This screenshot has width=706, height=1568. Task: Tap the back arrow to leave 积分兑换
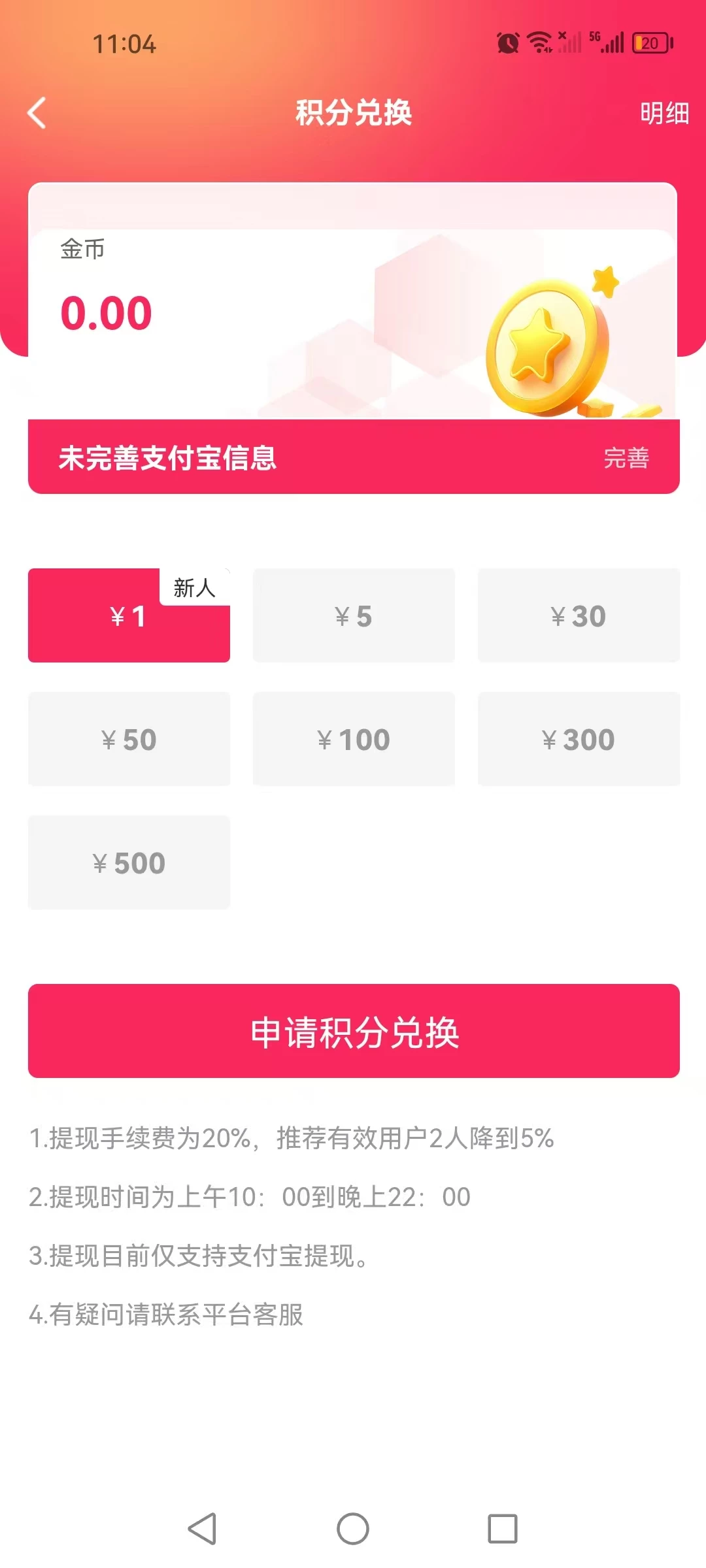(x=37, y=112)
